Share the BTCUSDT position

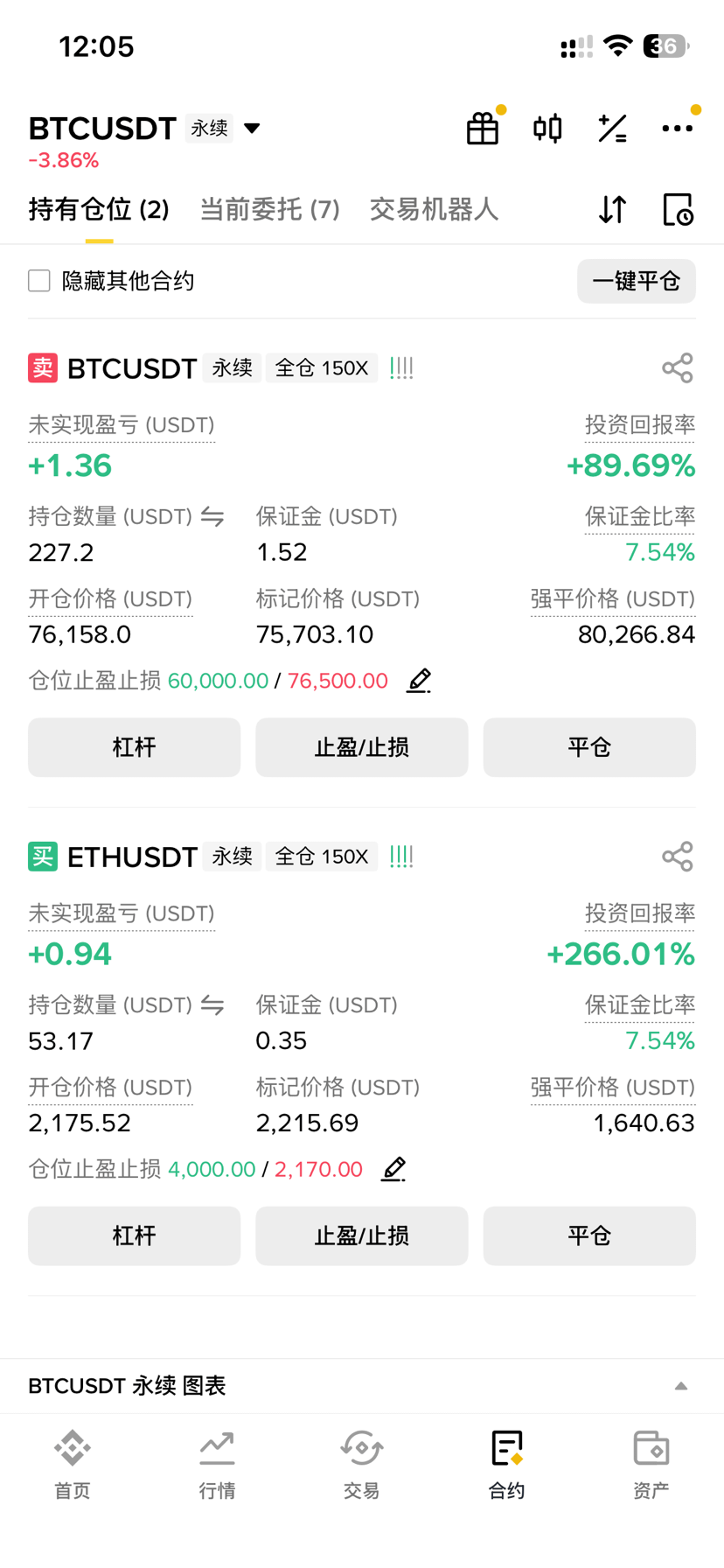point(678,368)
